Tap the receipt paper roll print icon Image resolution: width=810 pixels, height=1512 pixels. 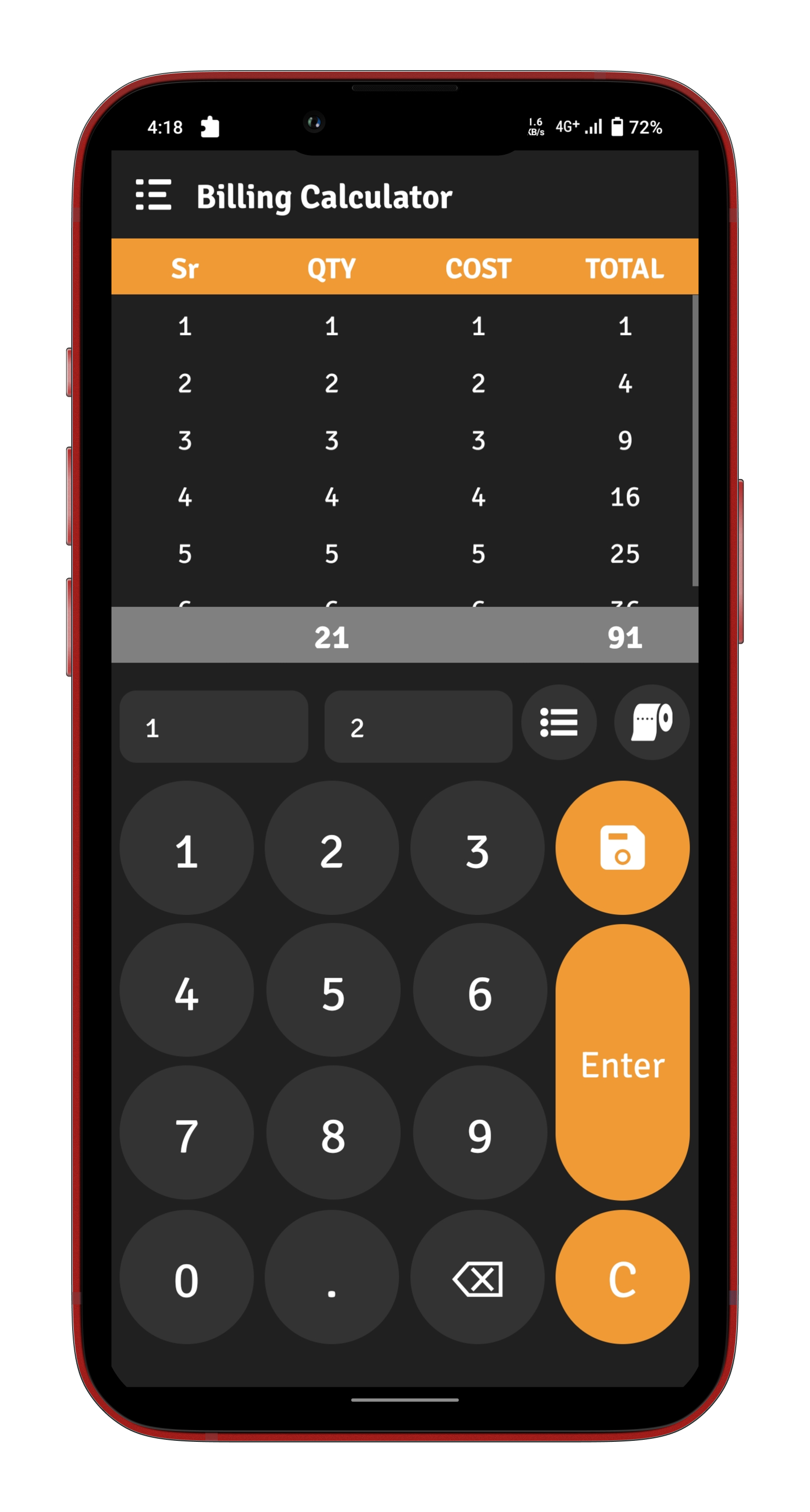pyautogui.click(x=652, y=722)
